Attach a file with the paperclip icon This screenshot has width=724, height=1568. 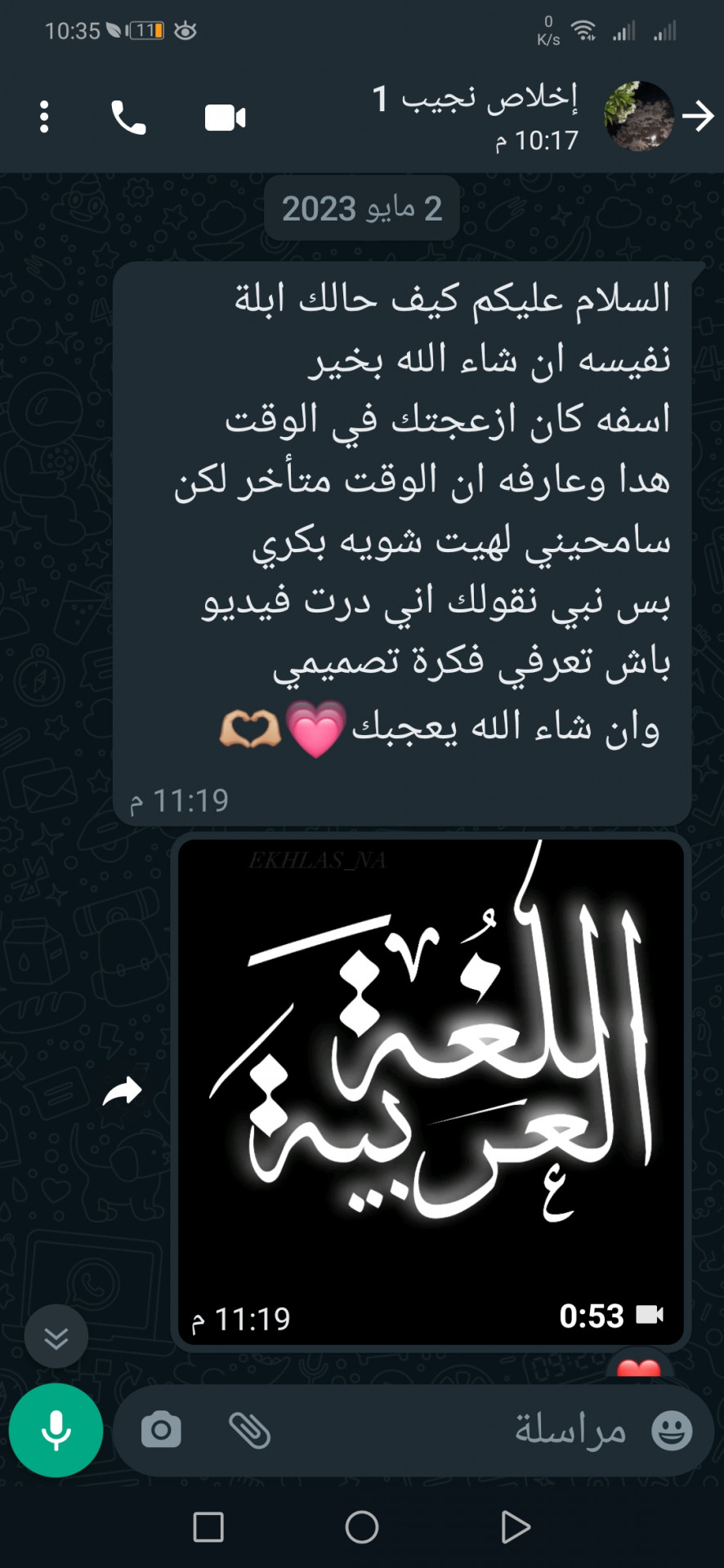pyautogui.click(x=249, y=1430)
